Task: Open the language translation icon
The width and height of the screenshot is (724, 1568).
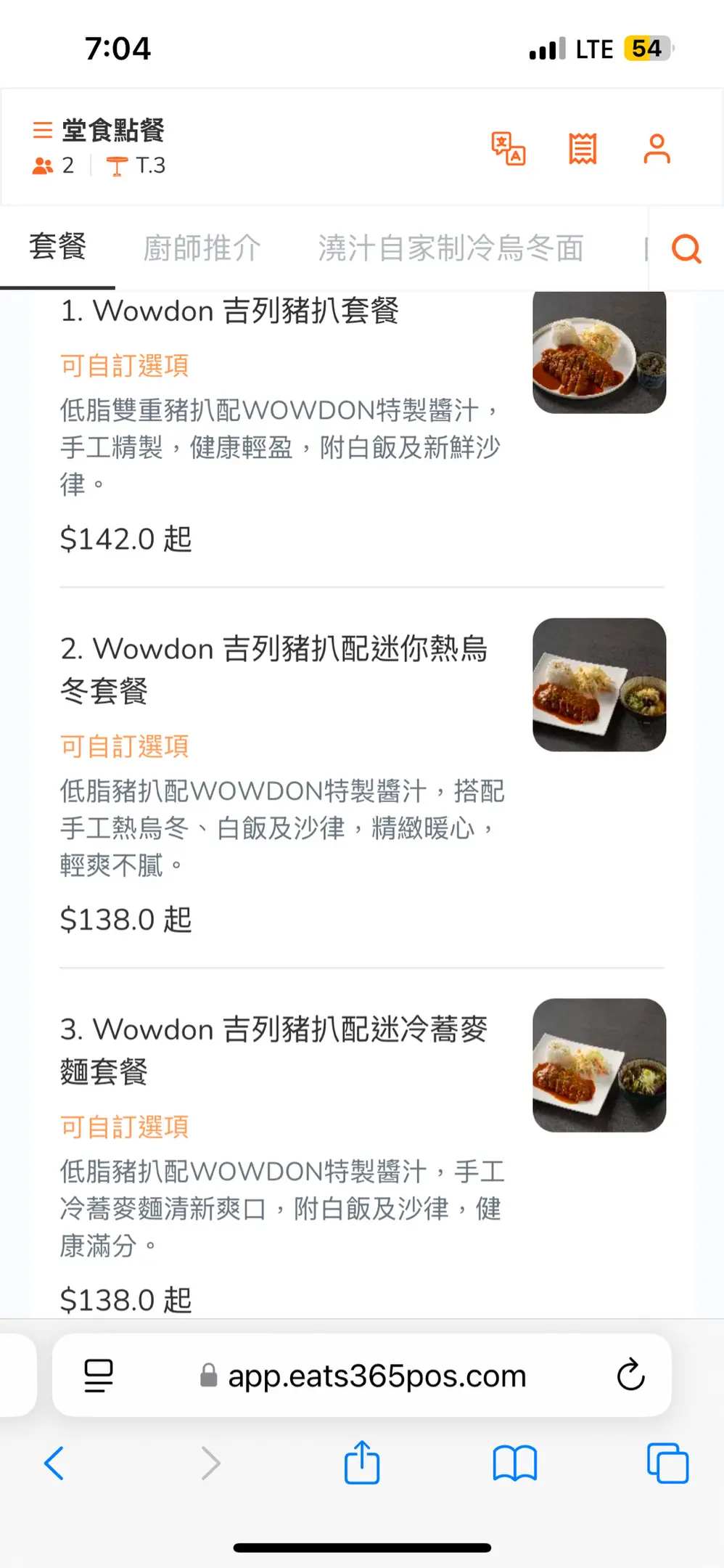Action: pos(508,149)
